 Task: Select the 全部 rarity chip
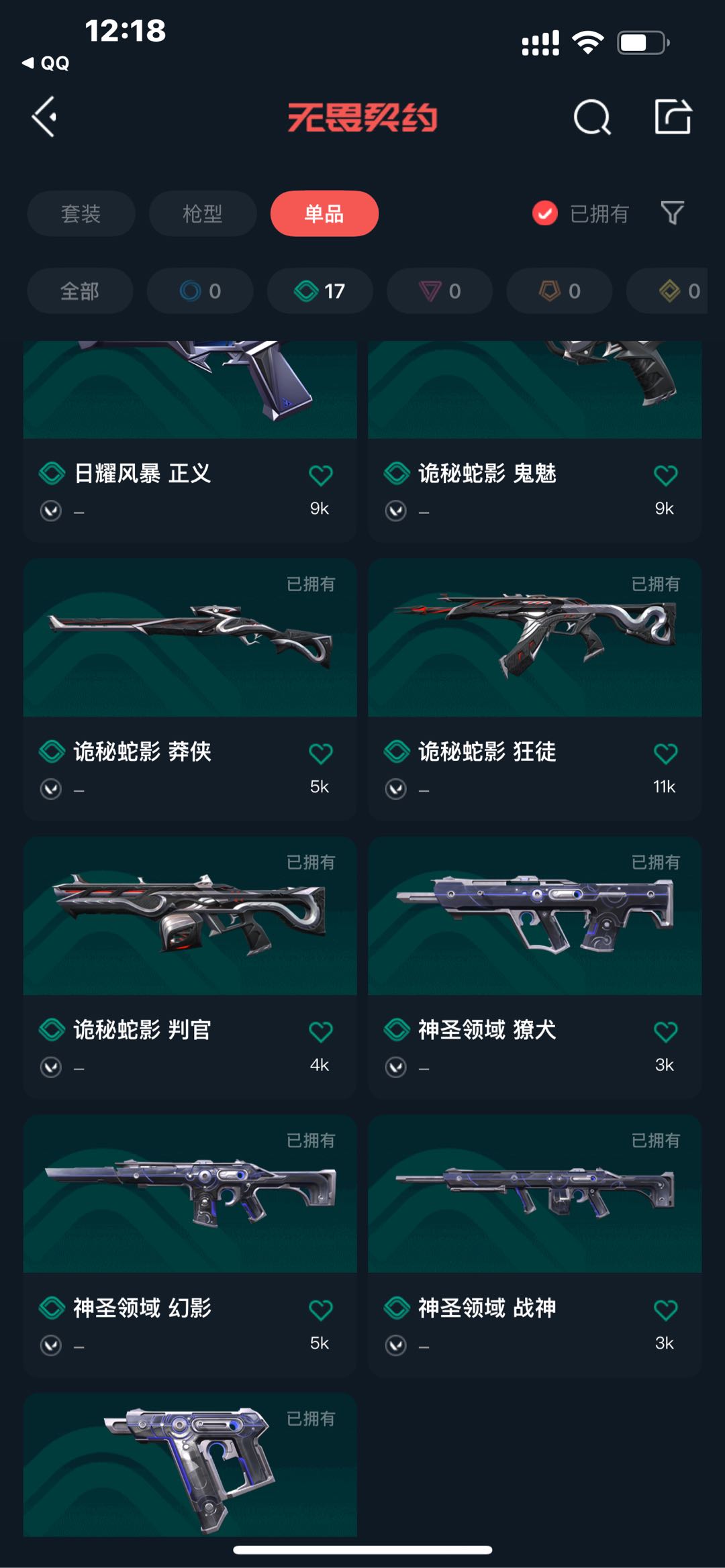pos(79,291)
